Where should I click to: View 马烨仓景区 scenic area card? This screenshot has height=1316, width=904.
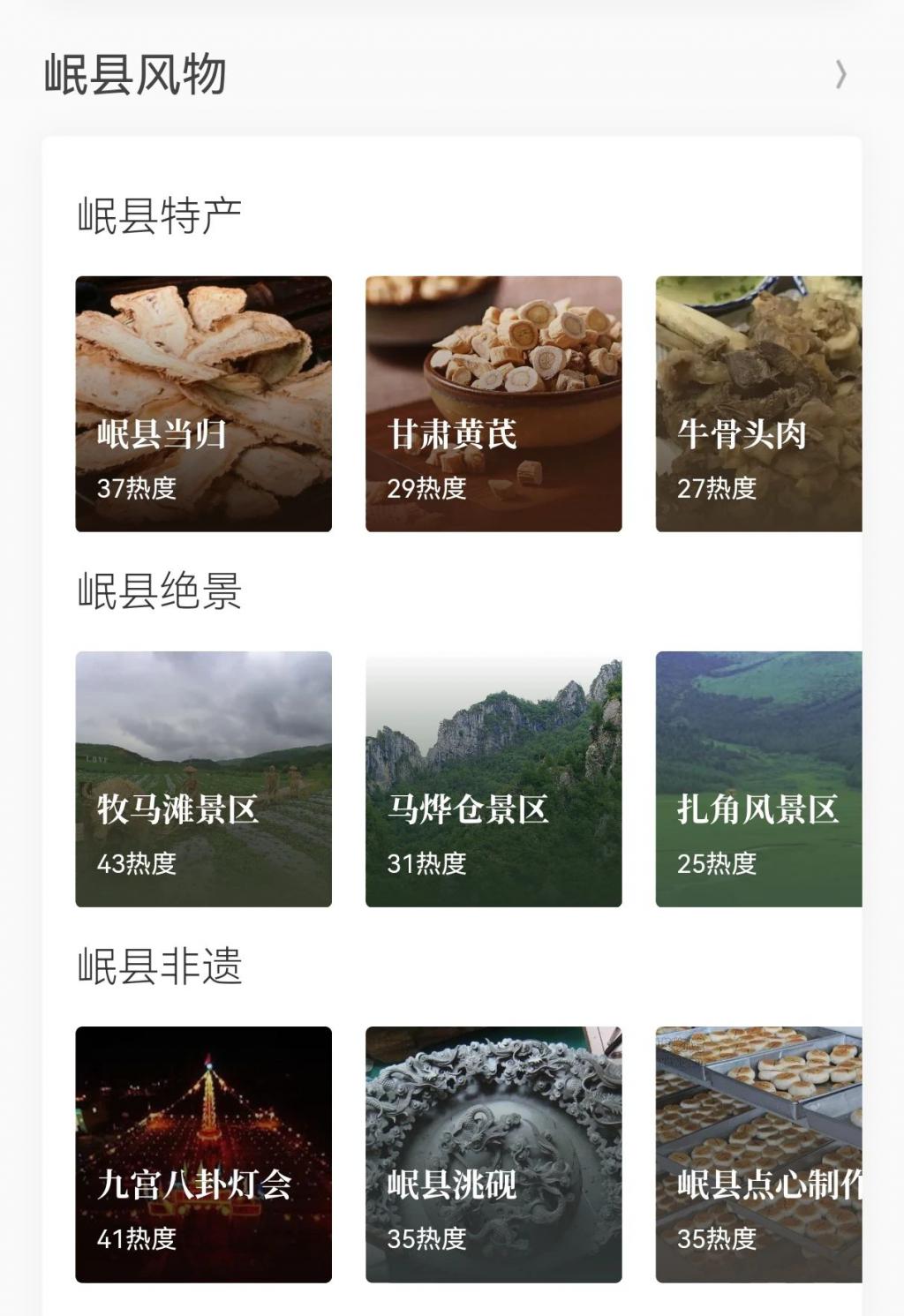tap(493, 779)
